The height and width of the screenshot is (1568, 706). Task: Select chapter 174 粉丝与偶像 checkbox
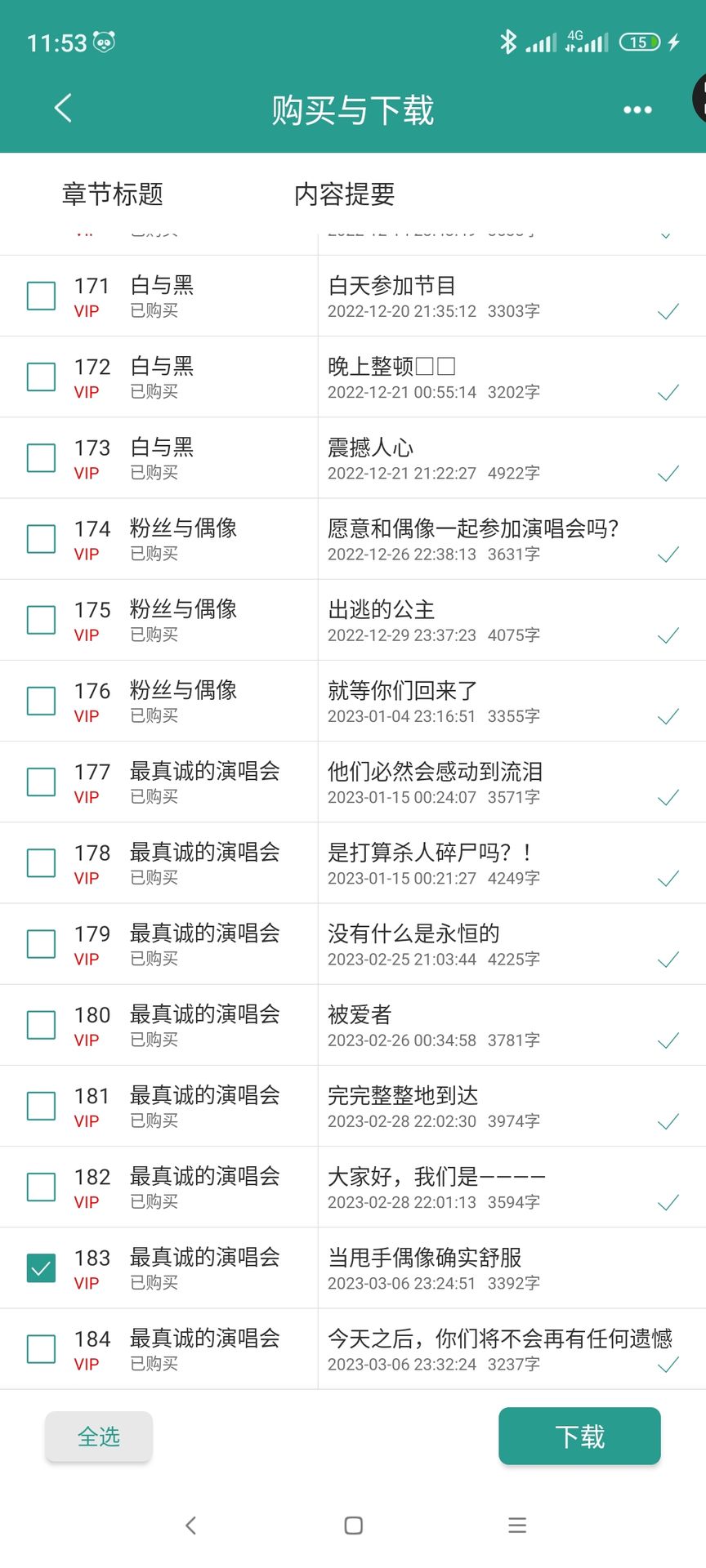pyautogui.click(x=41, y=538)
